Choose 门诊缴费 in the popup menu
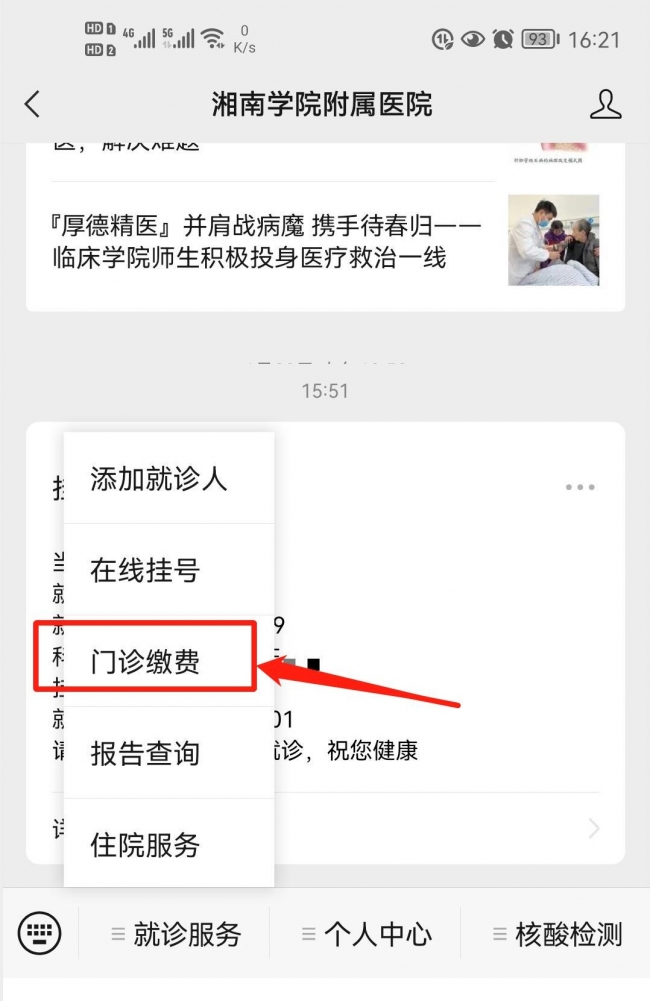 [146, 662]
